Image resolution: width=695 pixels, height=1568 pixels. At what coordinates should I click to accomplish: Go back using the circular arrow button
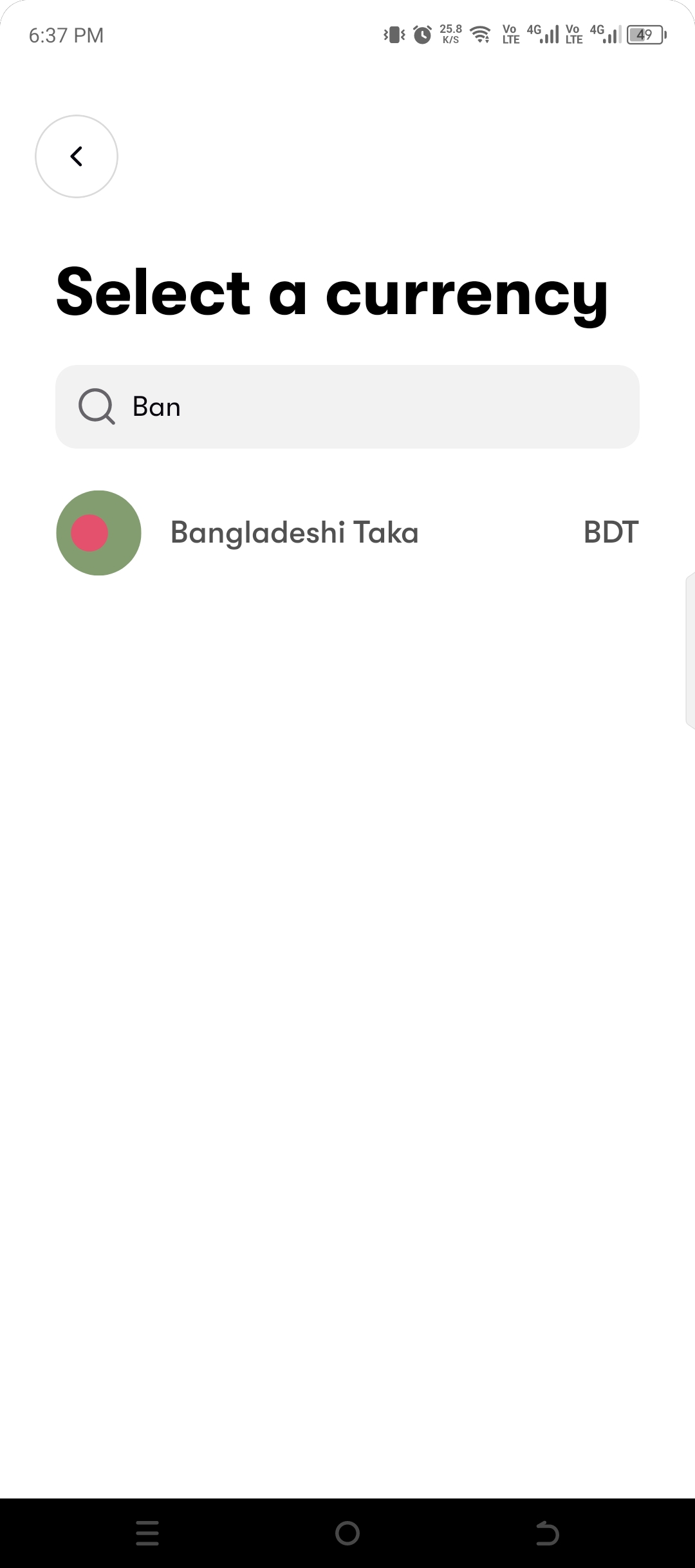click(77, 156)
